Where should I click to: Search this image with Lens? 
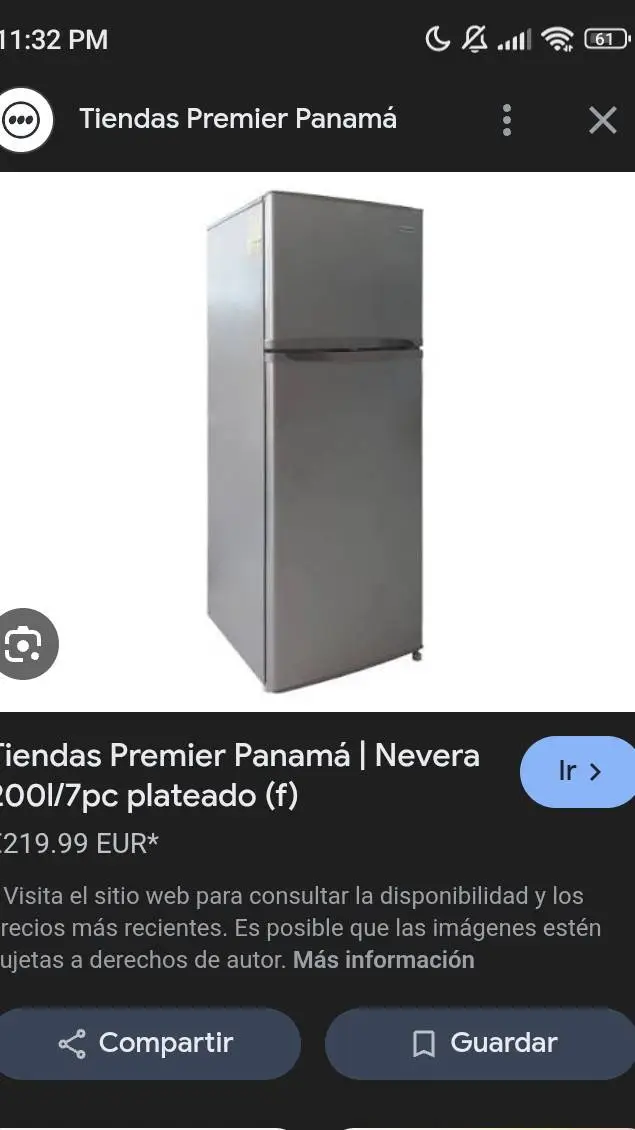tap(24, 644)
